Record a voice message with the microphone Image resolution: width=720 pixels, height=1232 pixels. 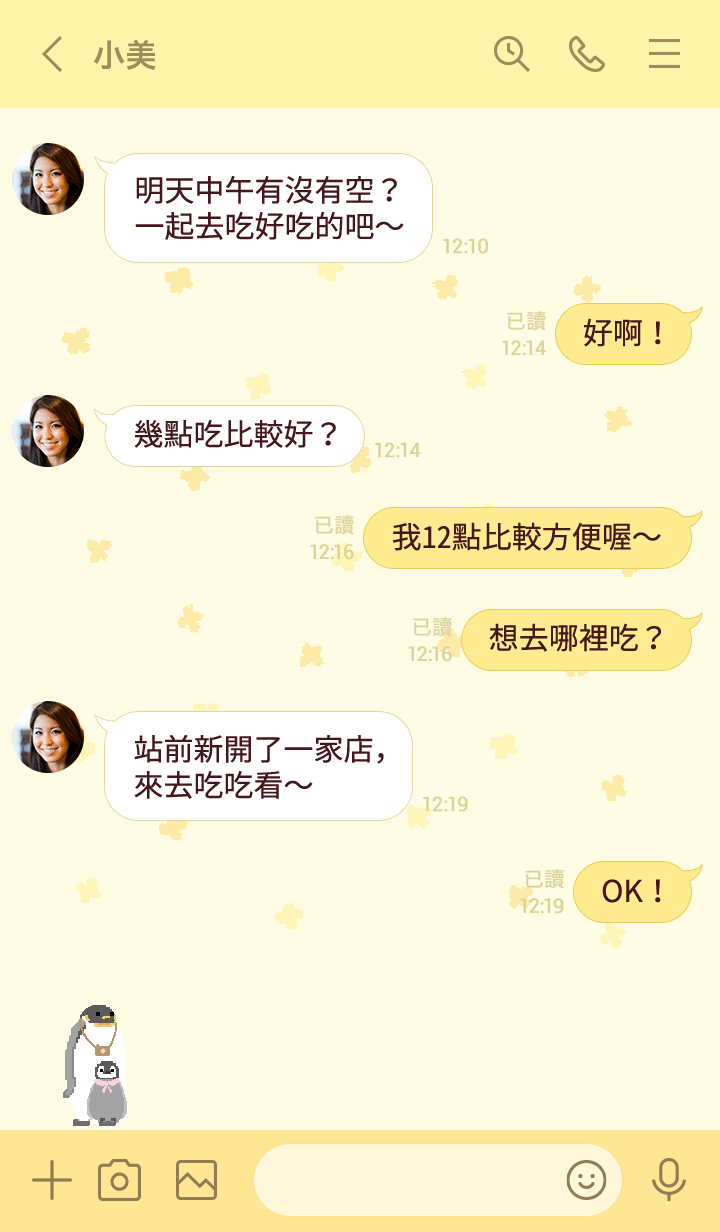(668, 1181)
